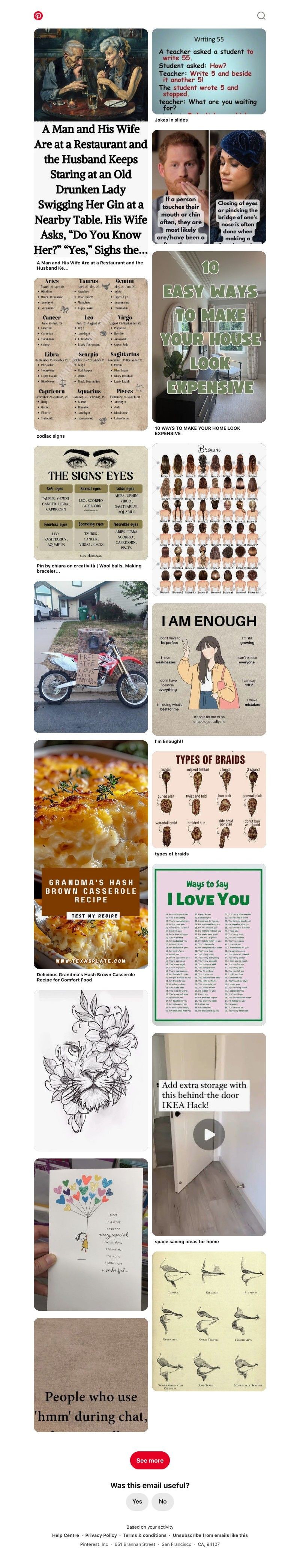The height and width of the screenshot is (1568, 300).
Task: Open The Signs' Eyes pin
Action: click(x=91, y=502)
